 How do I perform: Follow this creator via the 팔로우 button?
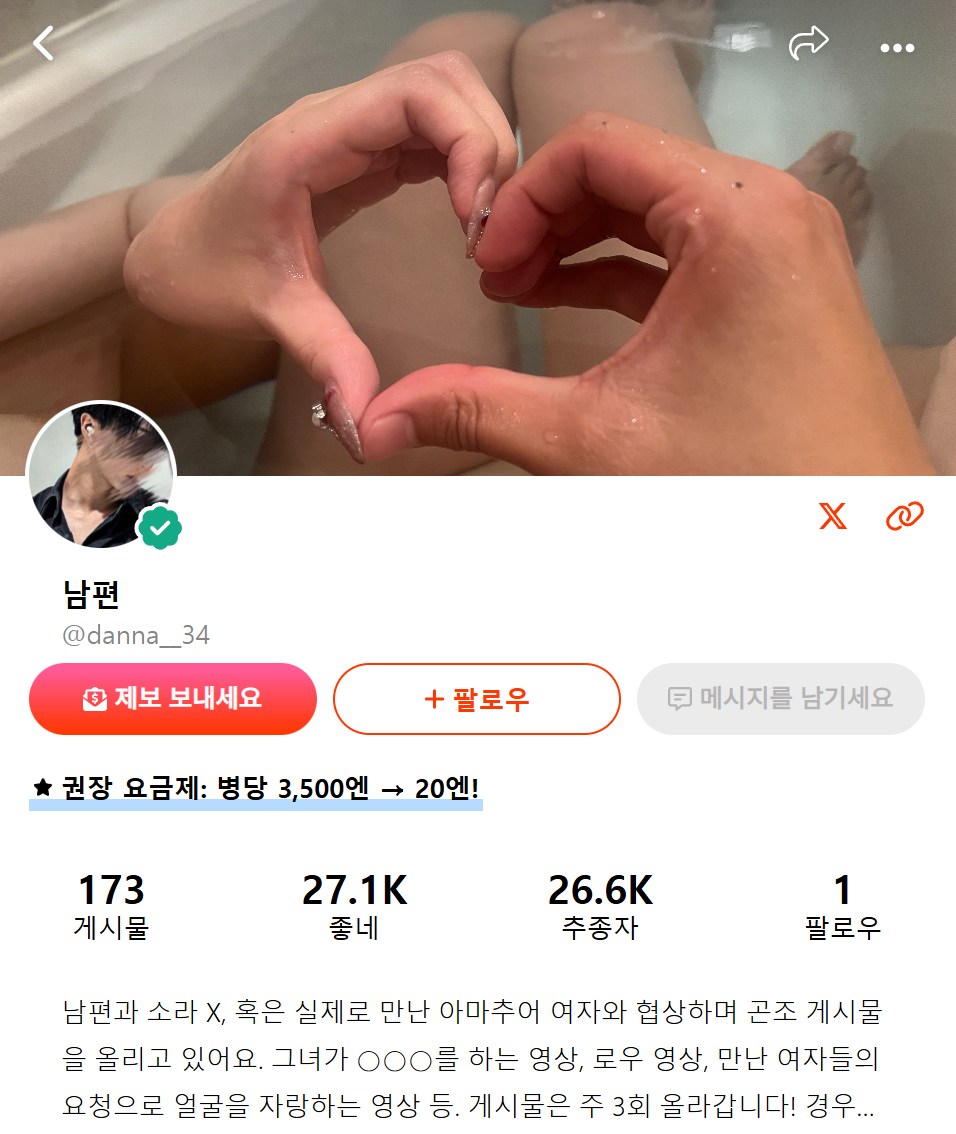[x=476, y=699]
